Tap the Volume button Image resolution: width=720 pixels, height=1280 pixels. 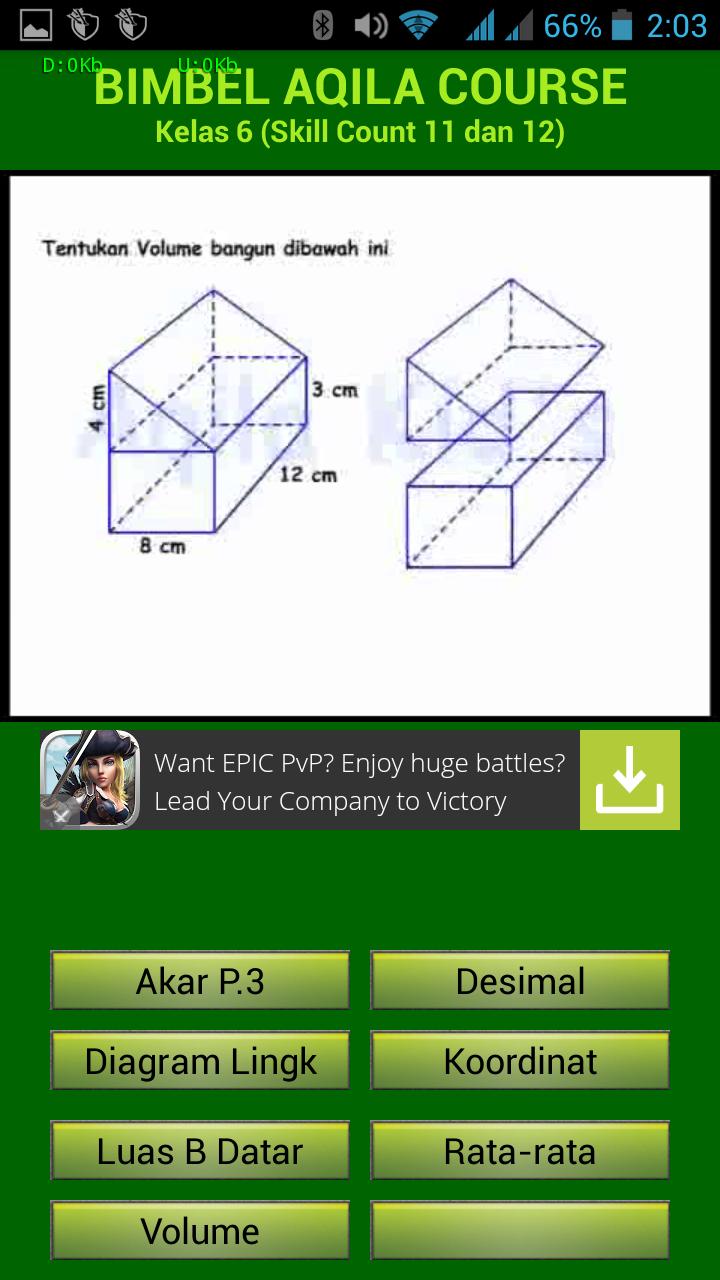pos(200,1231)
